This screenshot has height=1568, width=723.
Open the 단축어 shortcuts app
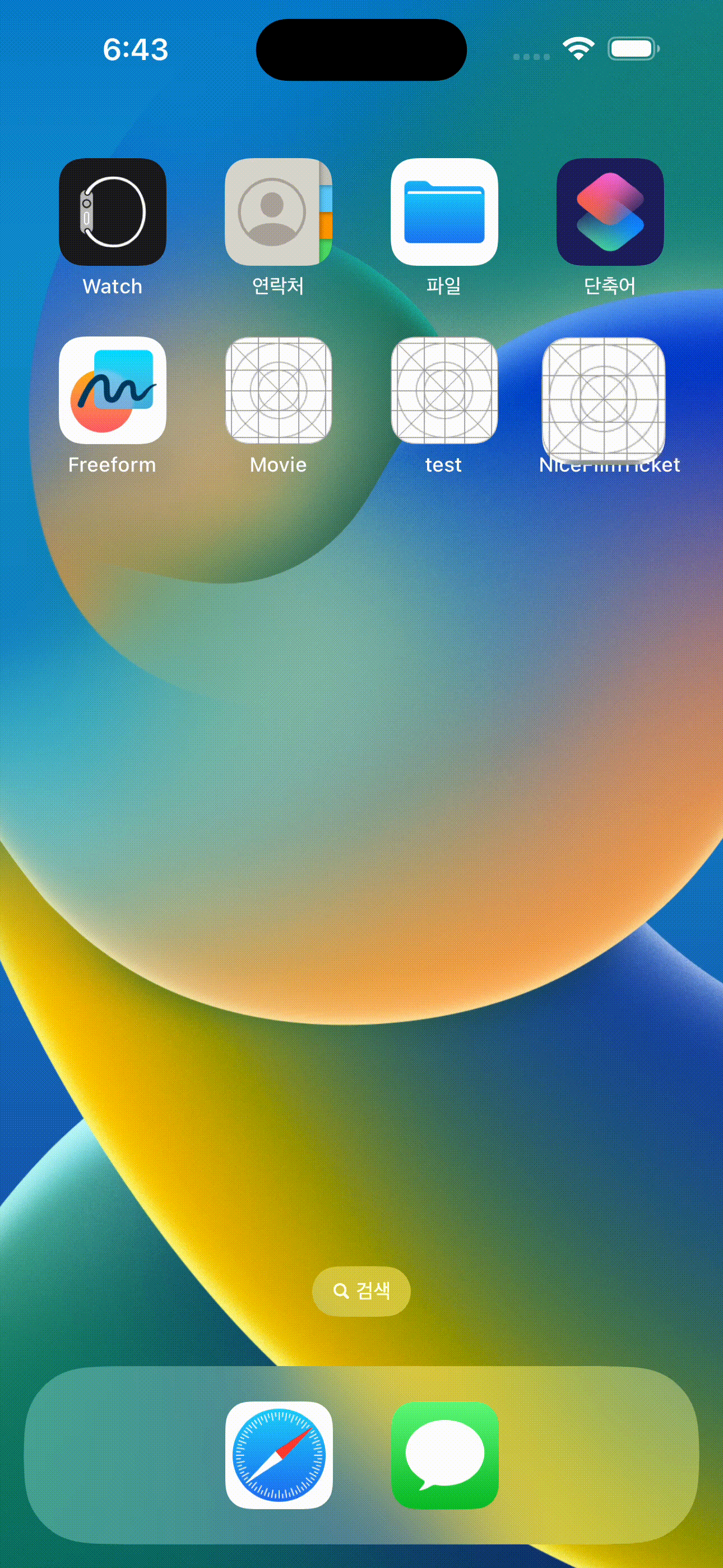(x=610, y=212)
